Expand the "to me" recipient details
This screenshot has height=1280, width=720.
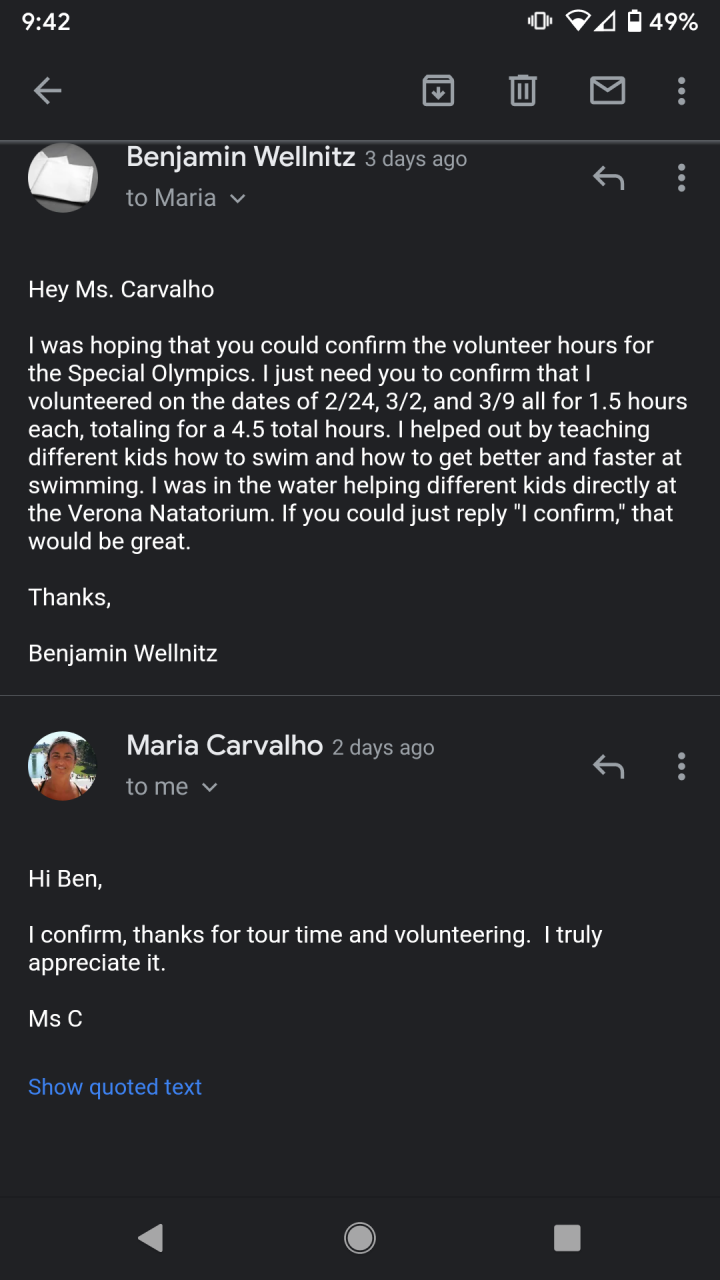click(x=209, y=787)
